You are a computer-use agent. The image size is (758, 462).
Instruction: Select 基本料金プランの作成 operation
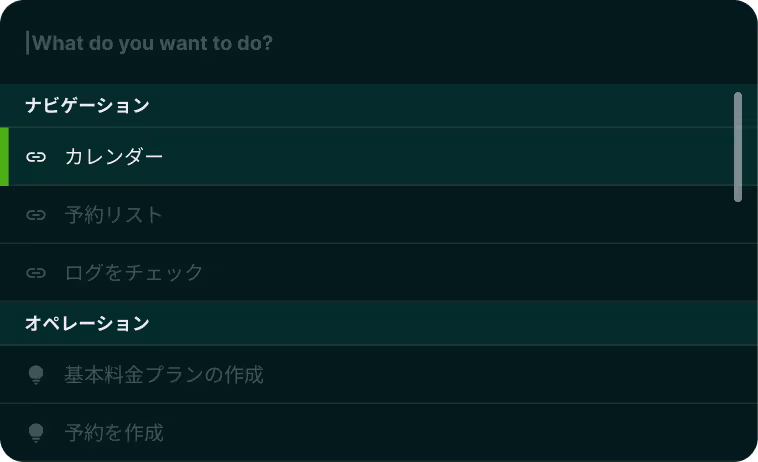pyautogui.click(x=163, y=375)
